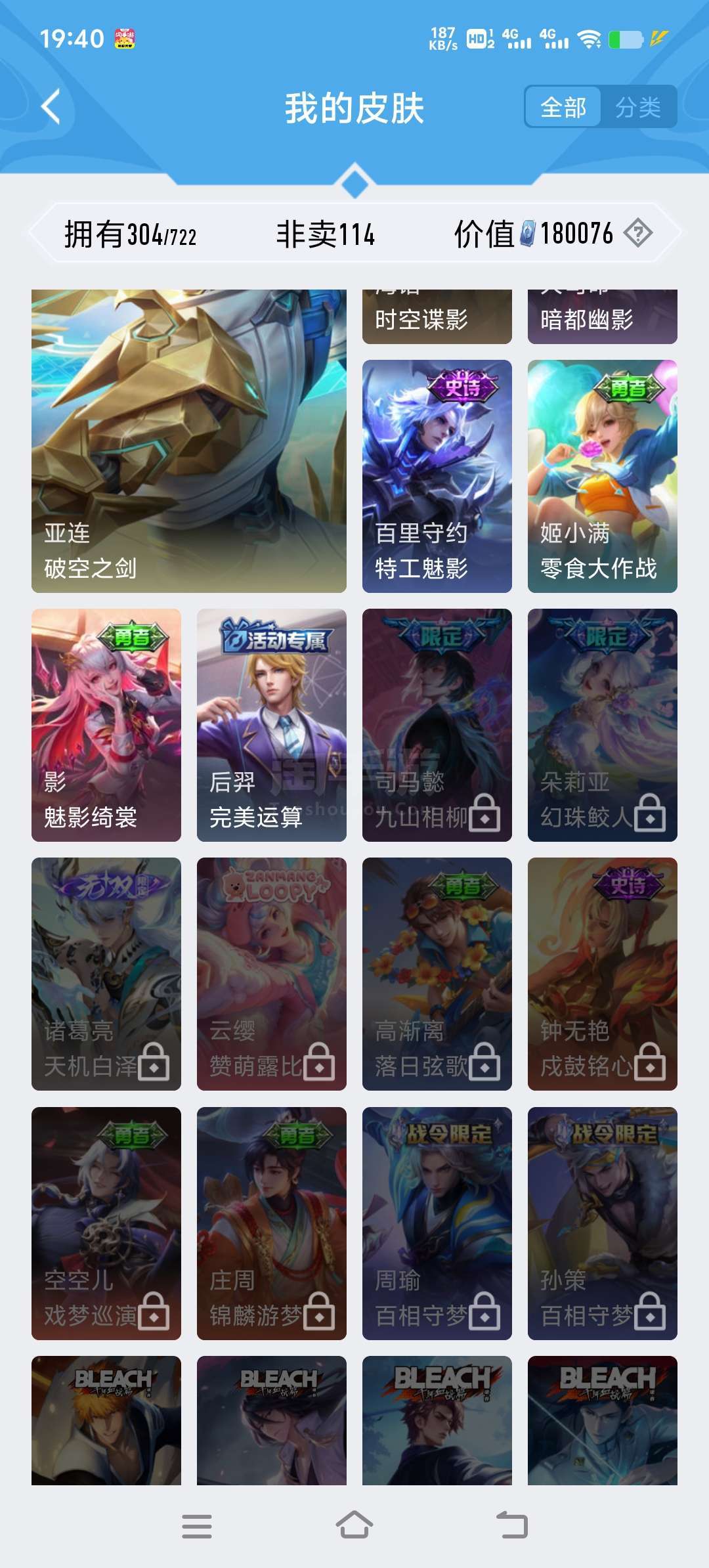Viewport: 709px width, 1568px height.
Task: Go back from 我的皮肤 page
Action: coord(51,106)
